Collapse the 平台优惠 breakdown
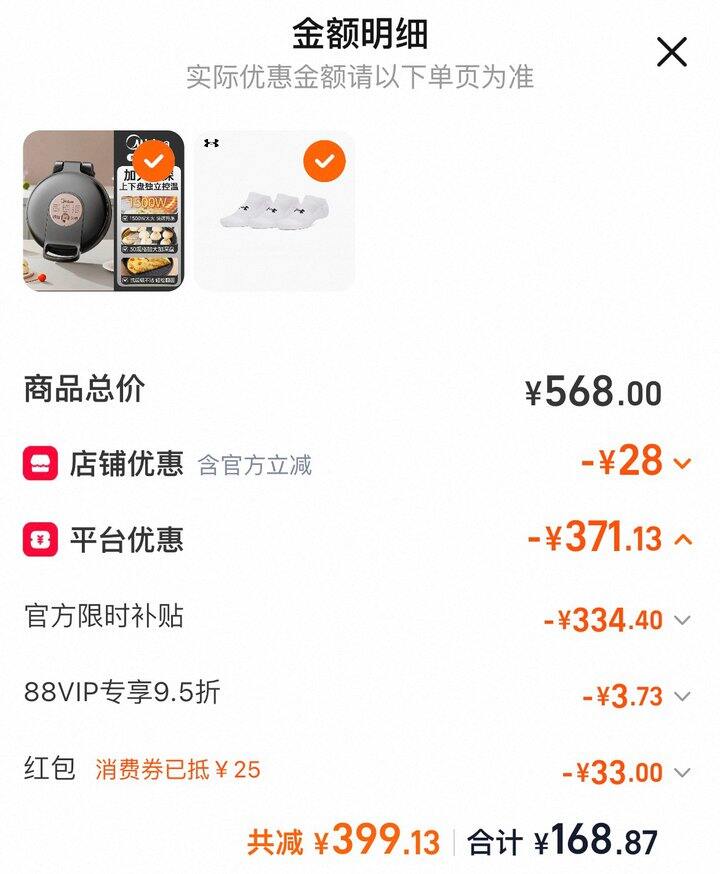720x874 pixels. coord(683,540)
